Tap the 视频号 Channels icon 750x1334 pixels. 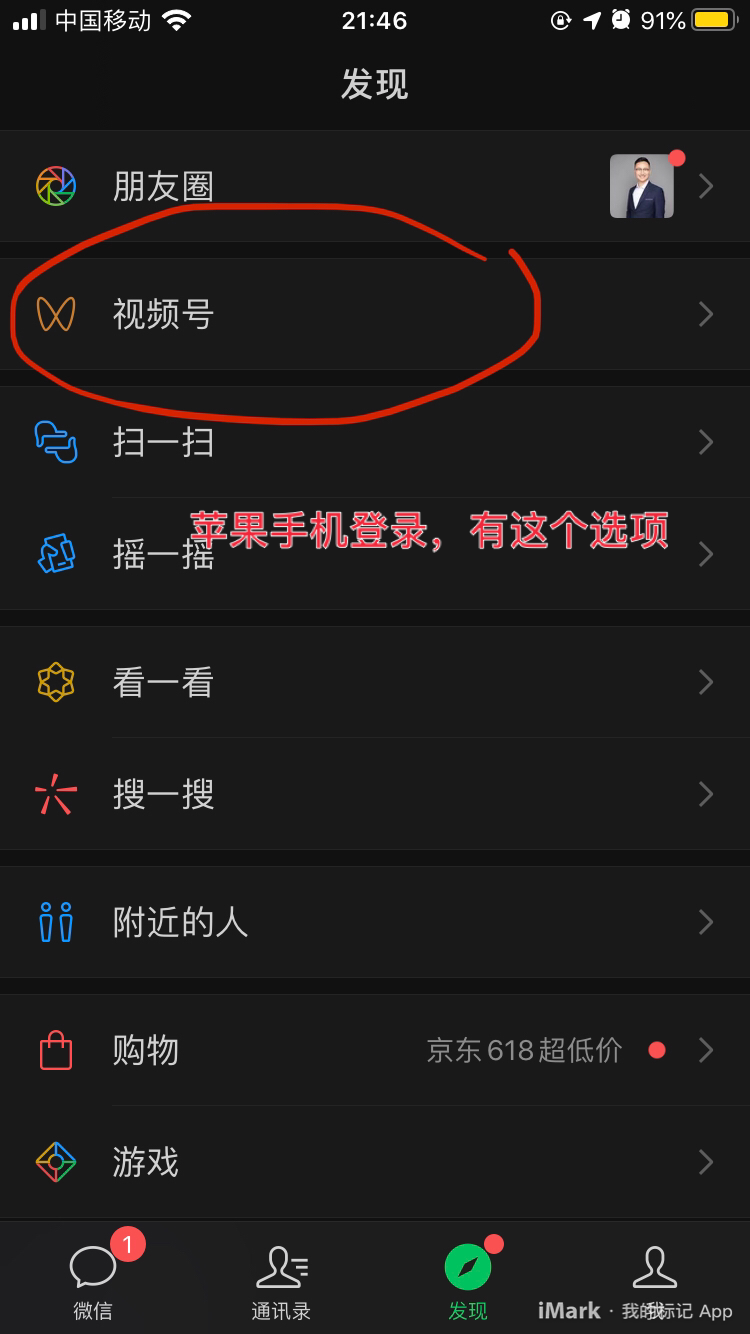58,315
